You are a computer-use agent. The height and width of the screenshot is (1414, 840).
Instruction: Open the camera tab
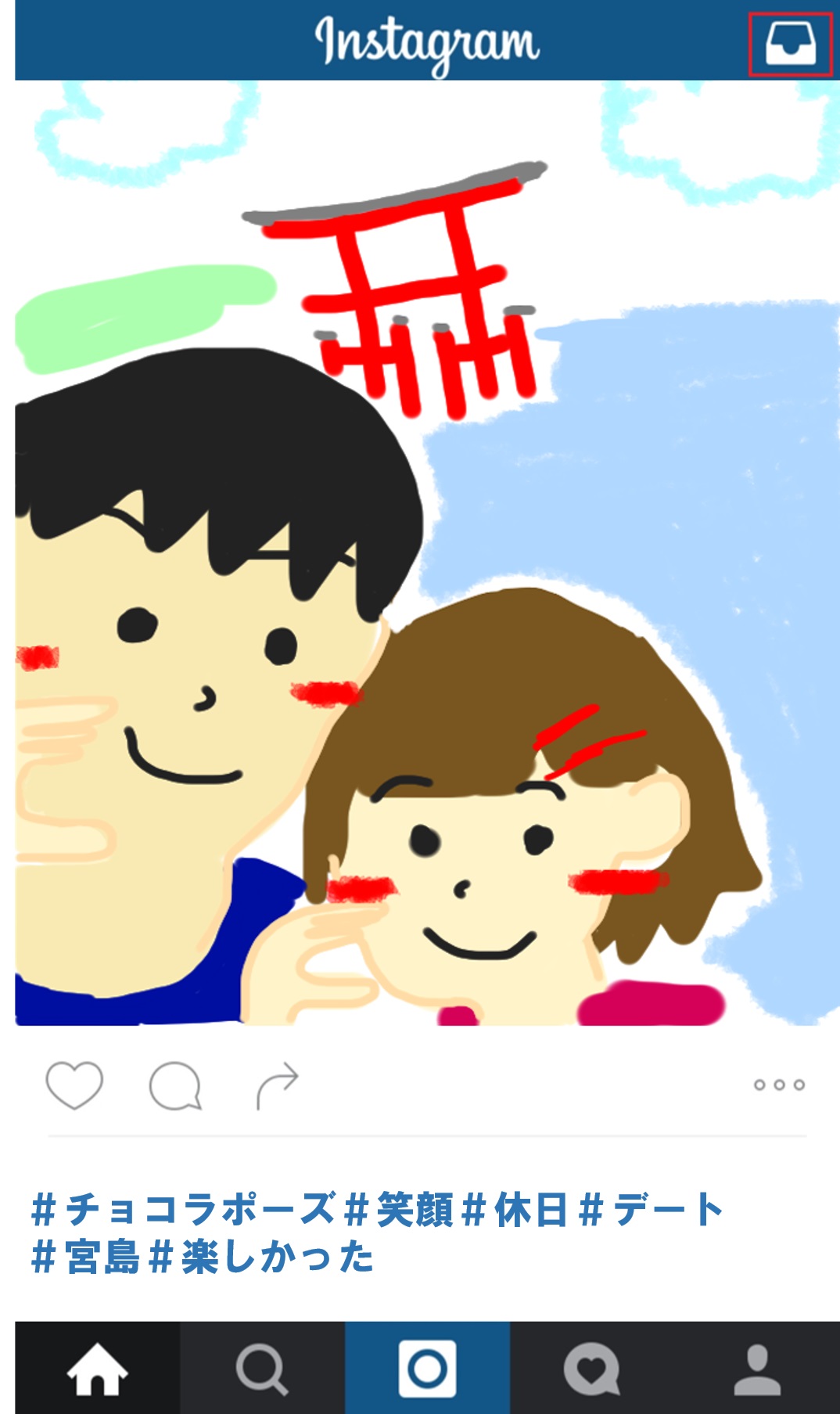coord(427,1368)
